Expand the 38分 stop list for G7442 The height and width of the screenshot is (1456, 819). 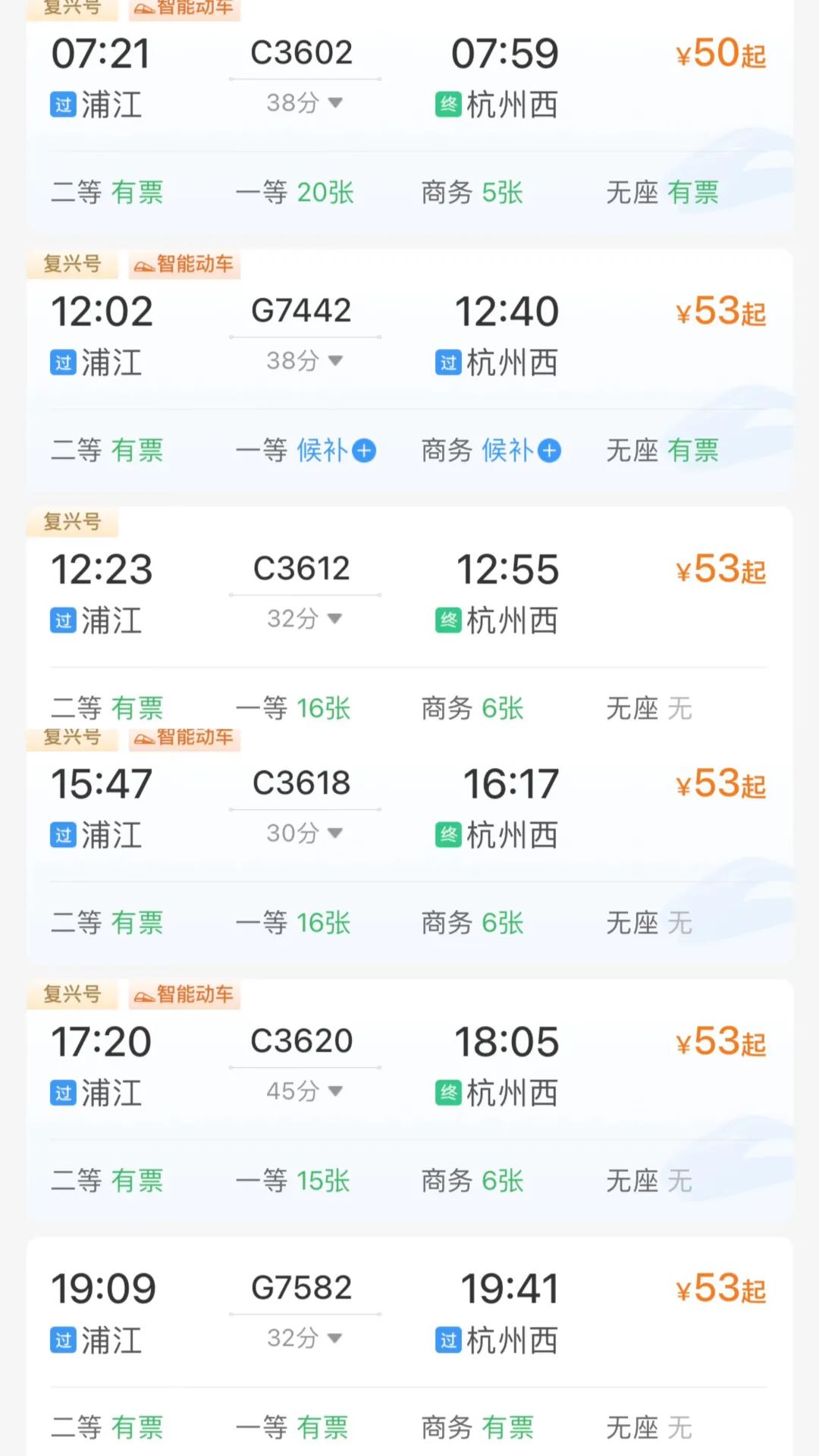pyautogui.click(x=305, y=360)
